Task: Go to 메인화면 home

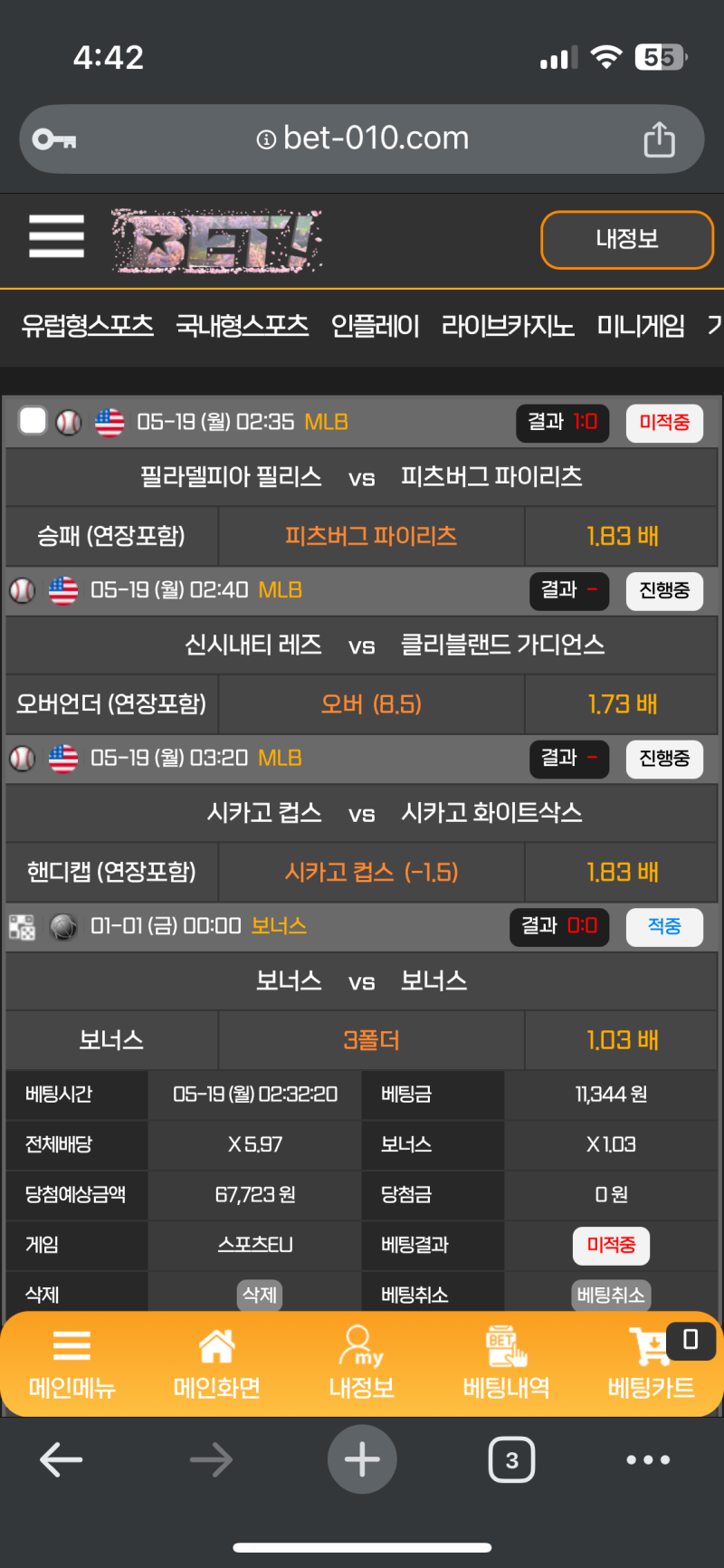Action: [217, 1364]
